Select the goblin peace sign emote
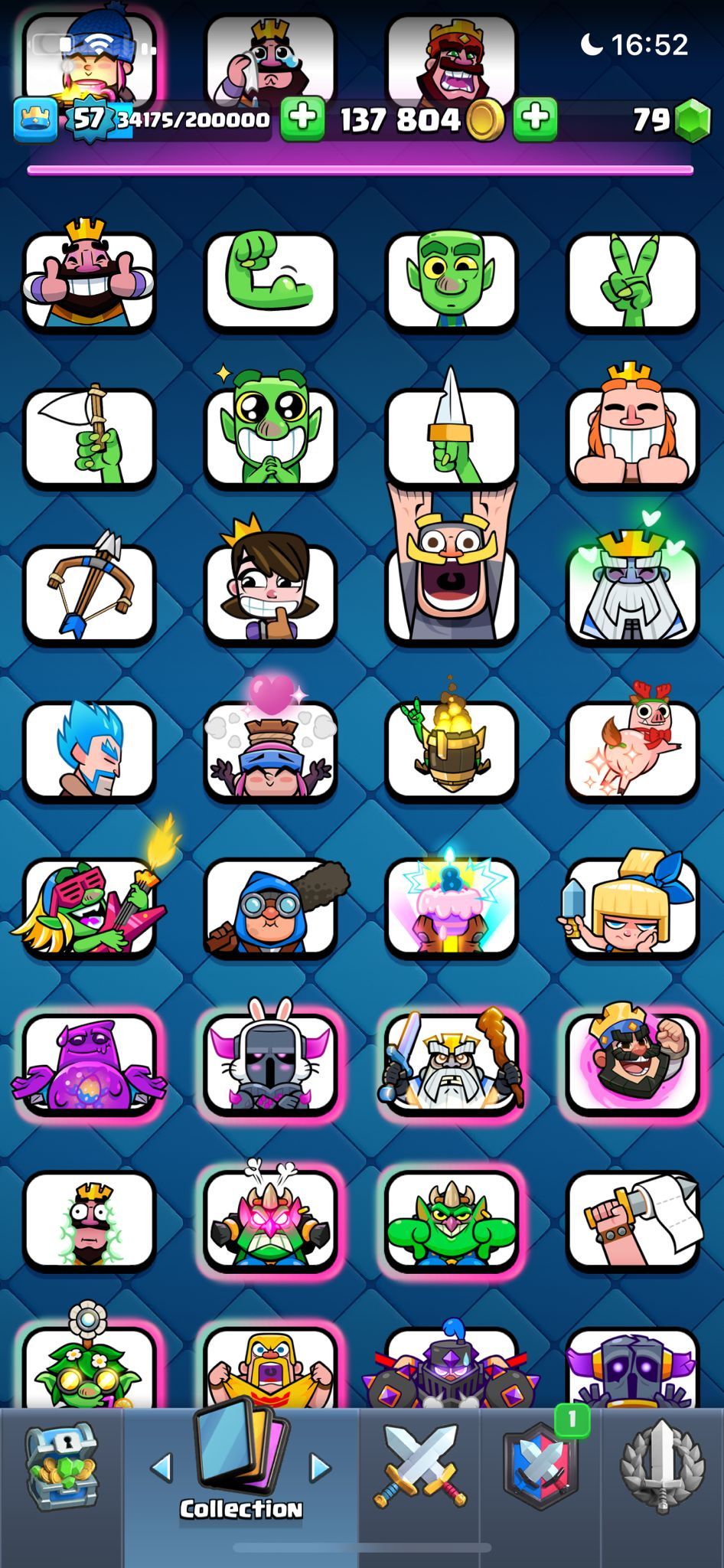The height and width of the screenshot is (1568, 724). click(632, 281)
